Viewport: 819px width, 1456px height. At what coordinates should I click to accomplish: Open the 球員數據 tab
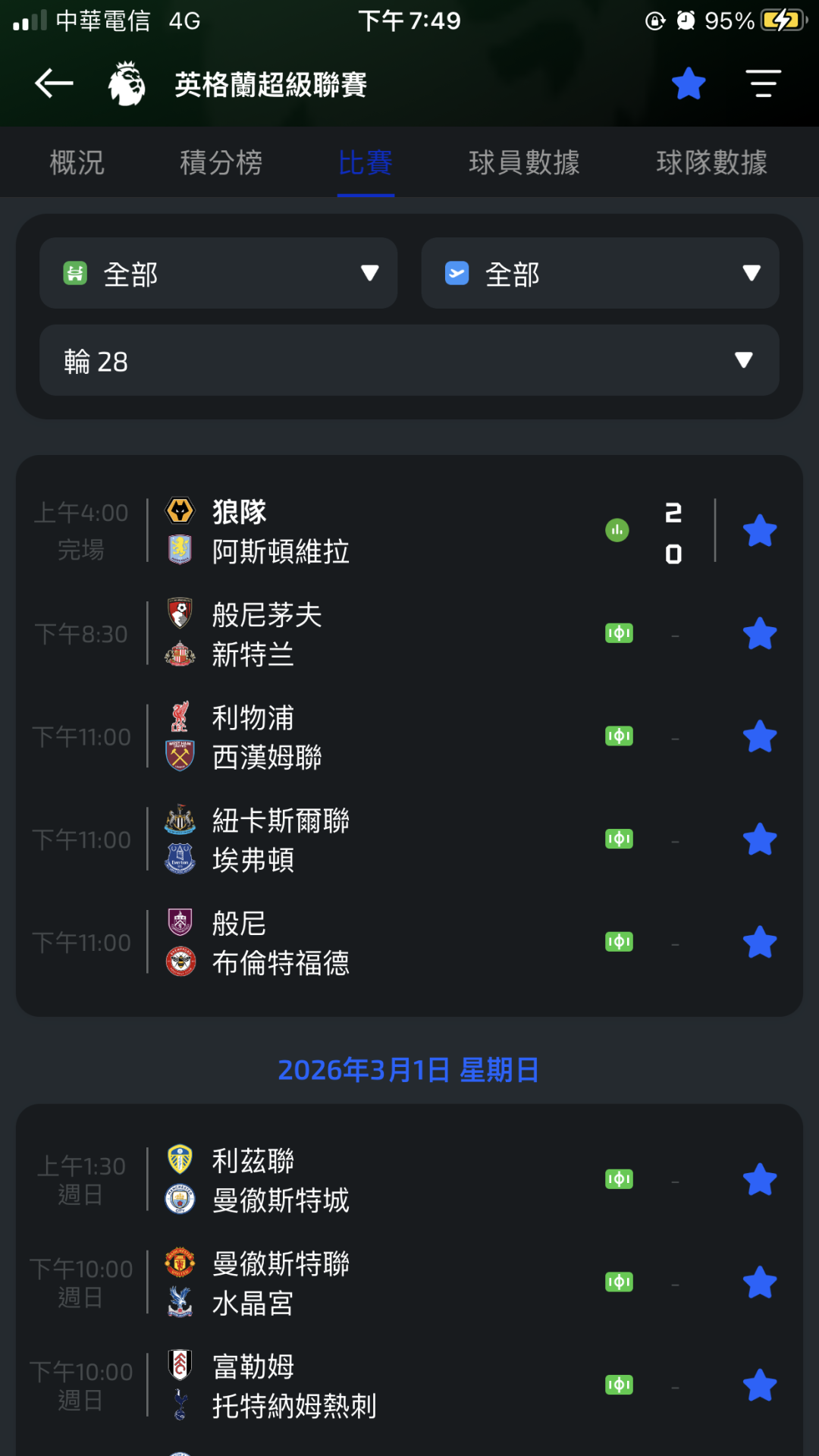(524, 163)
